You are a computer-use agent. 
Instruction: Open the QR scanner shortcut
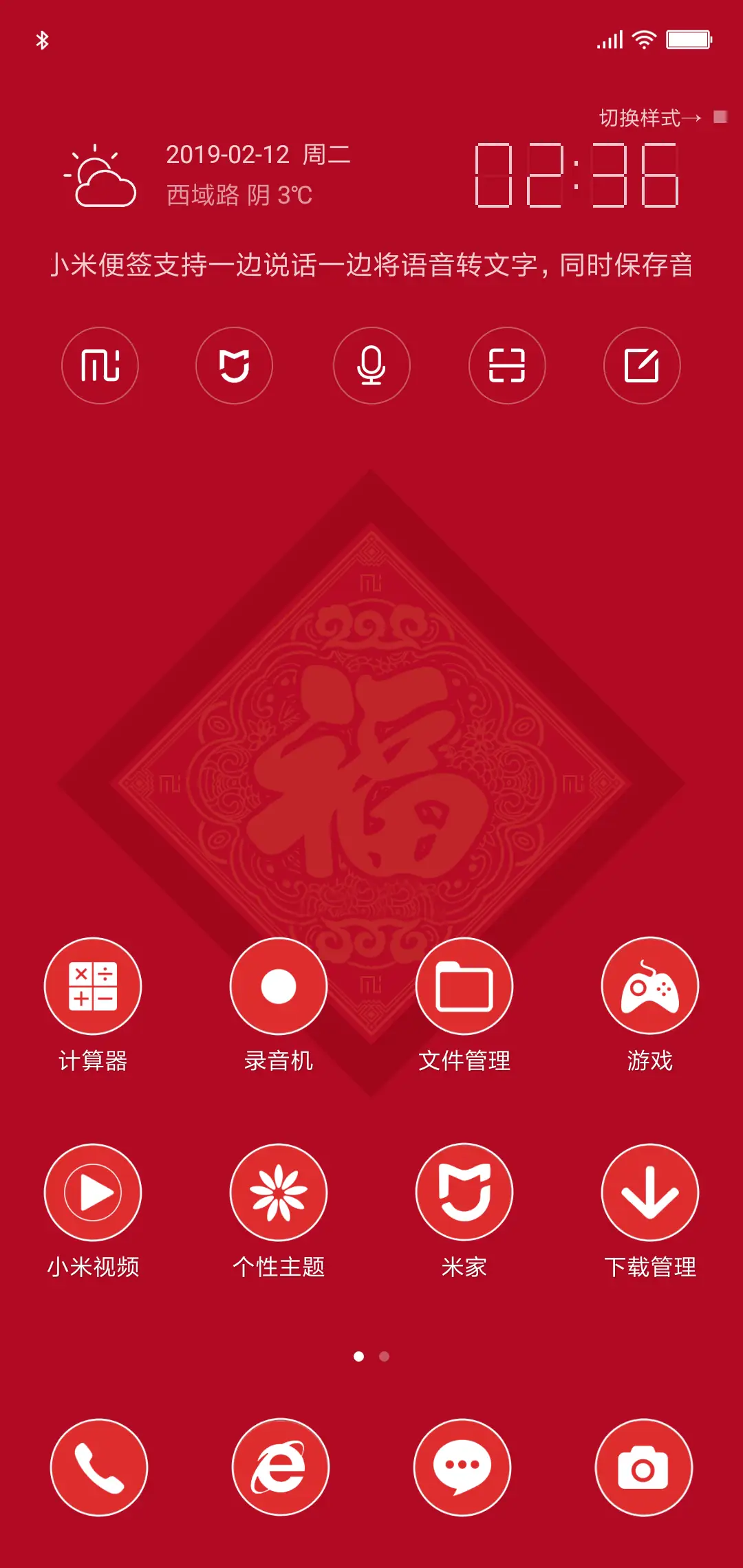(507, 365)
